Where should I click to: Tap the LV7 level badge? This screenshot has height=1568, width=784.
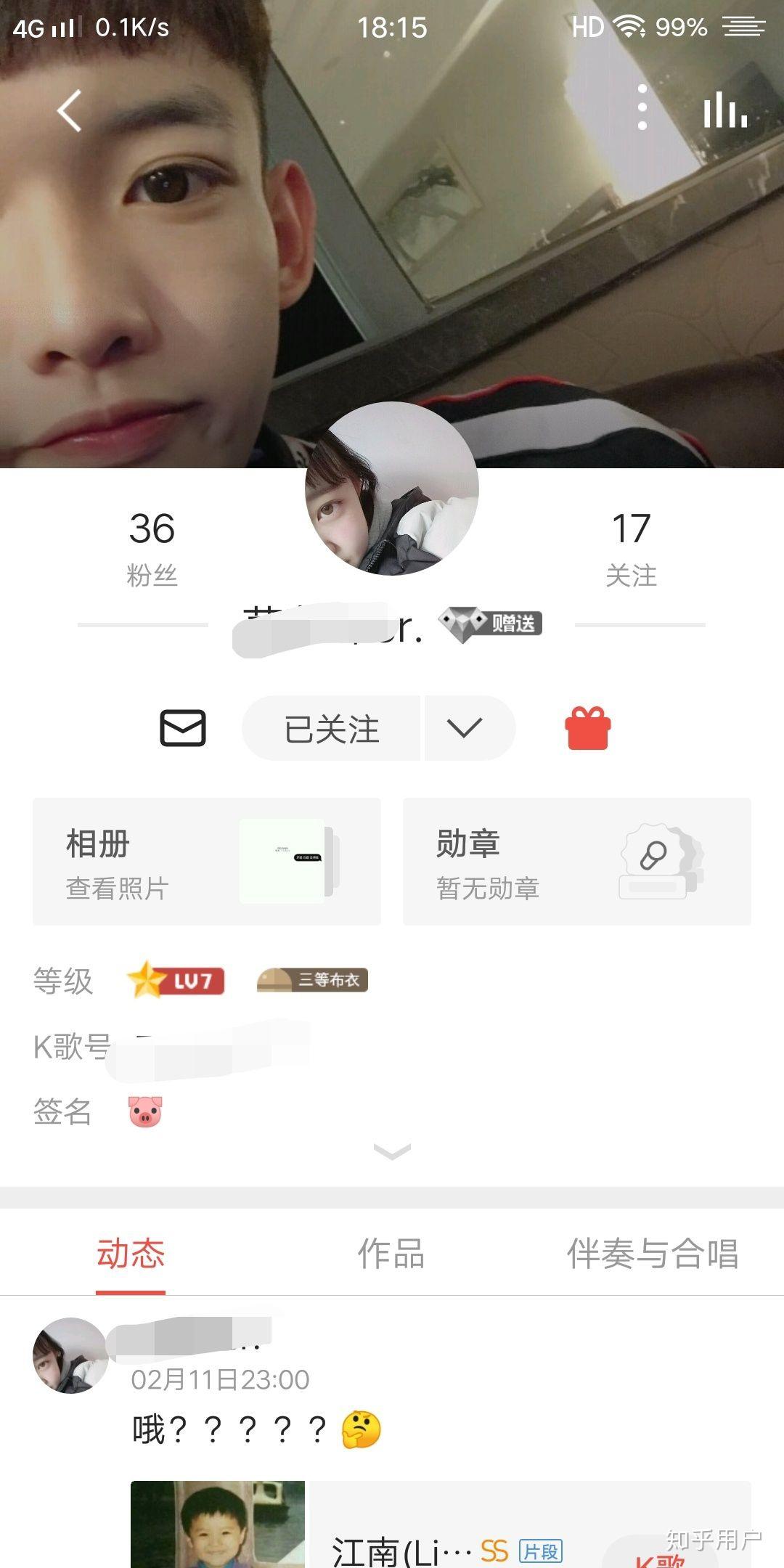click(176, 981)
